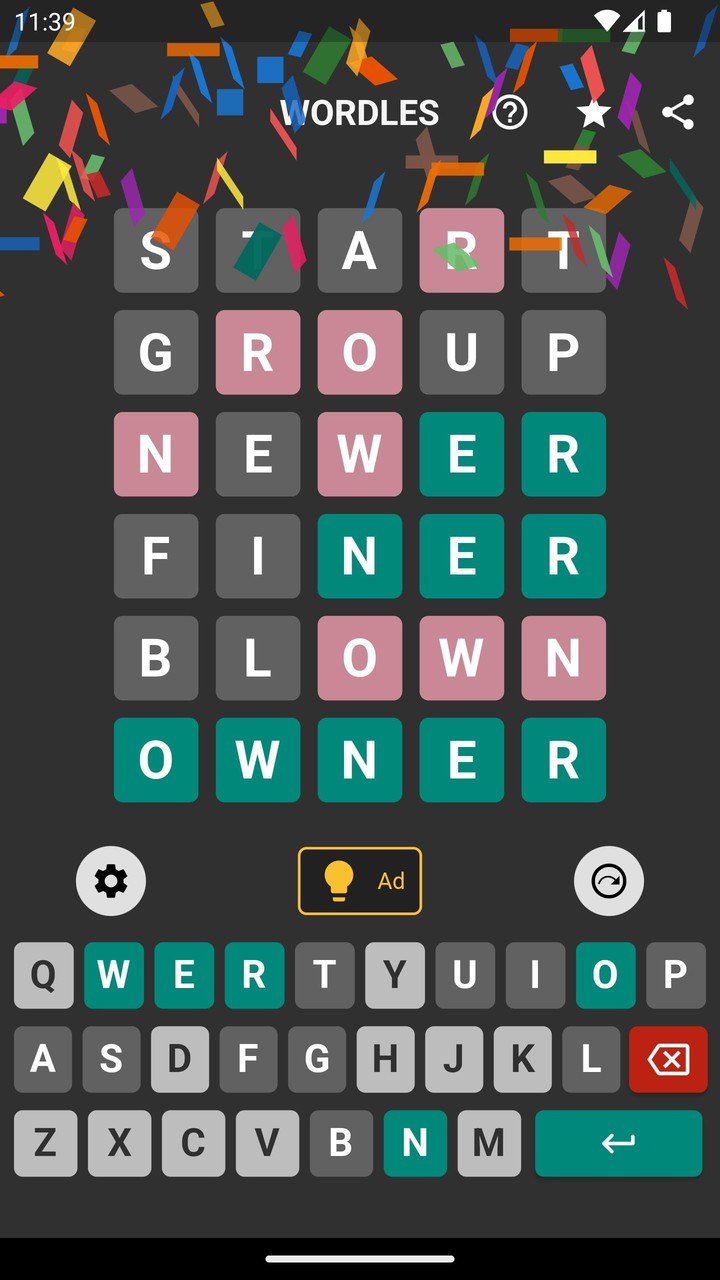720x1280 pixels.
Task: Open the help question mark icon
Action: pyautogui.click(x=510, y=112)
